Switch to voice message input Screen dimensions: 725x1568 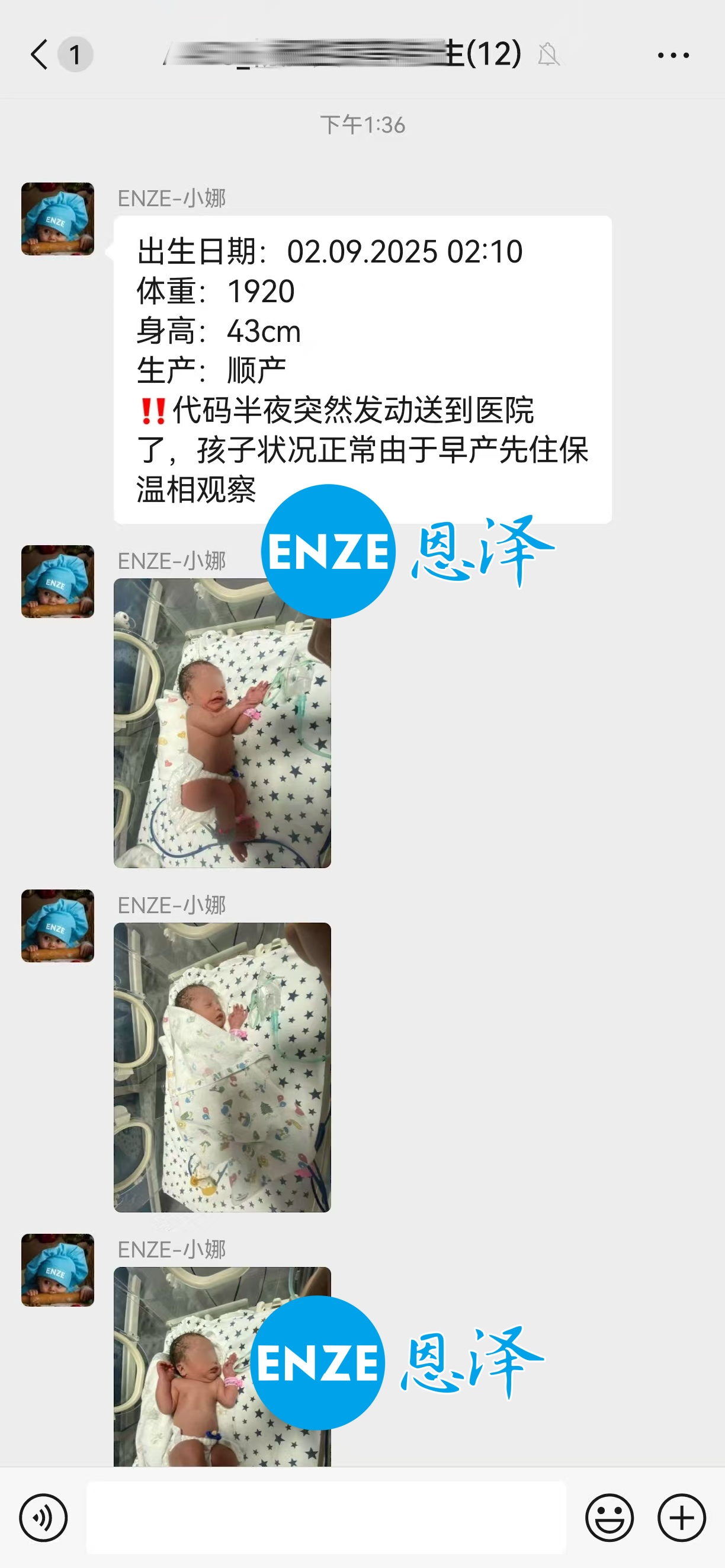[43, 1517]
